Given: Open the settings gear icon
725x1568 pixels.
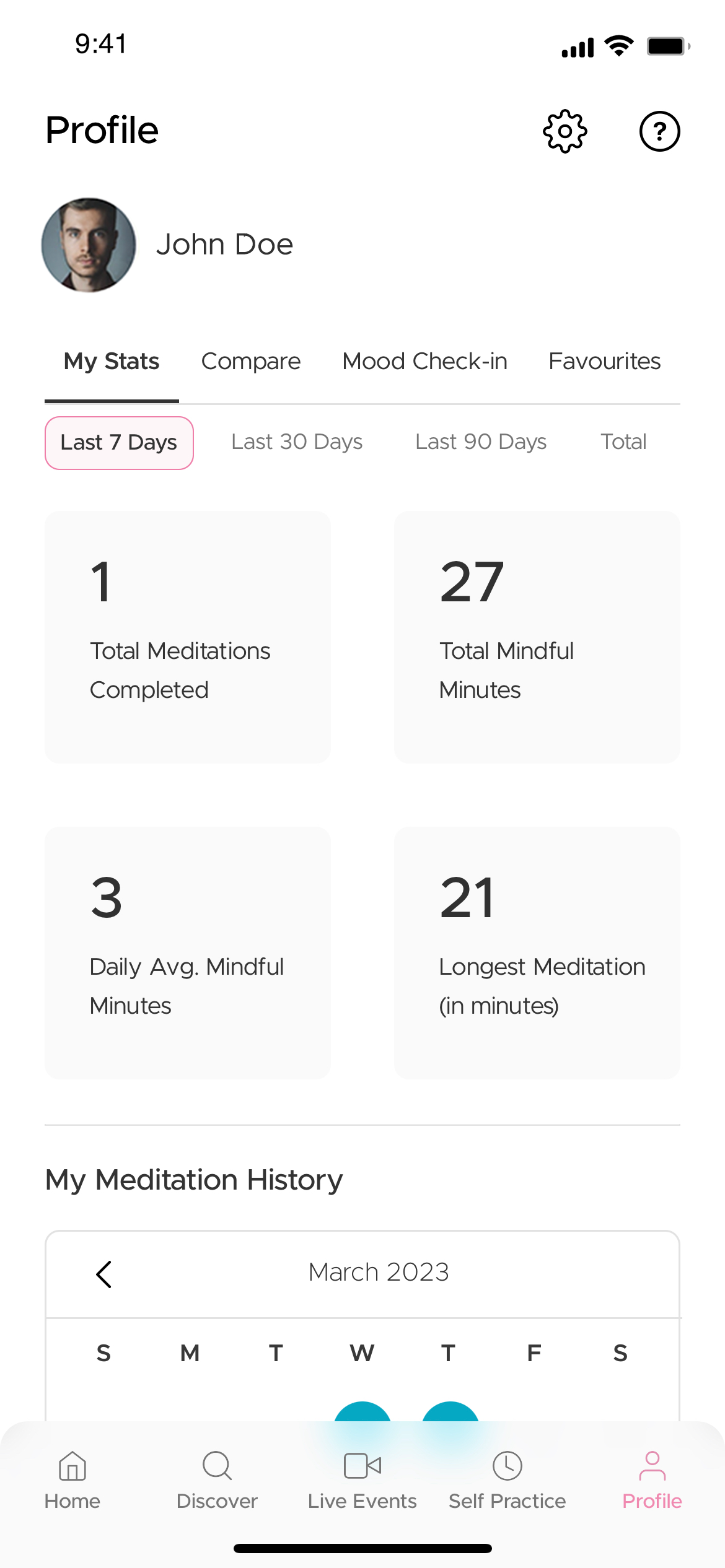Looking at the screenshot, I should 565,131.
